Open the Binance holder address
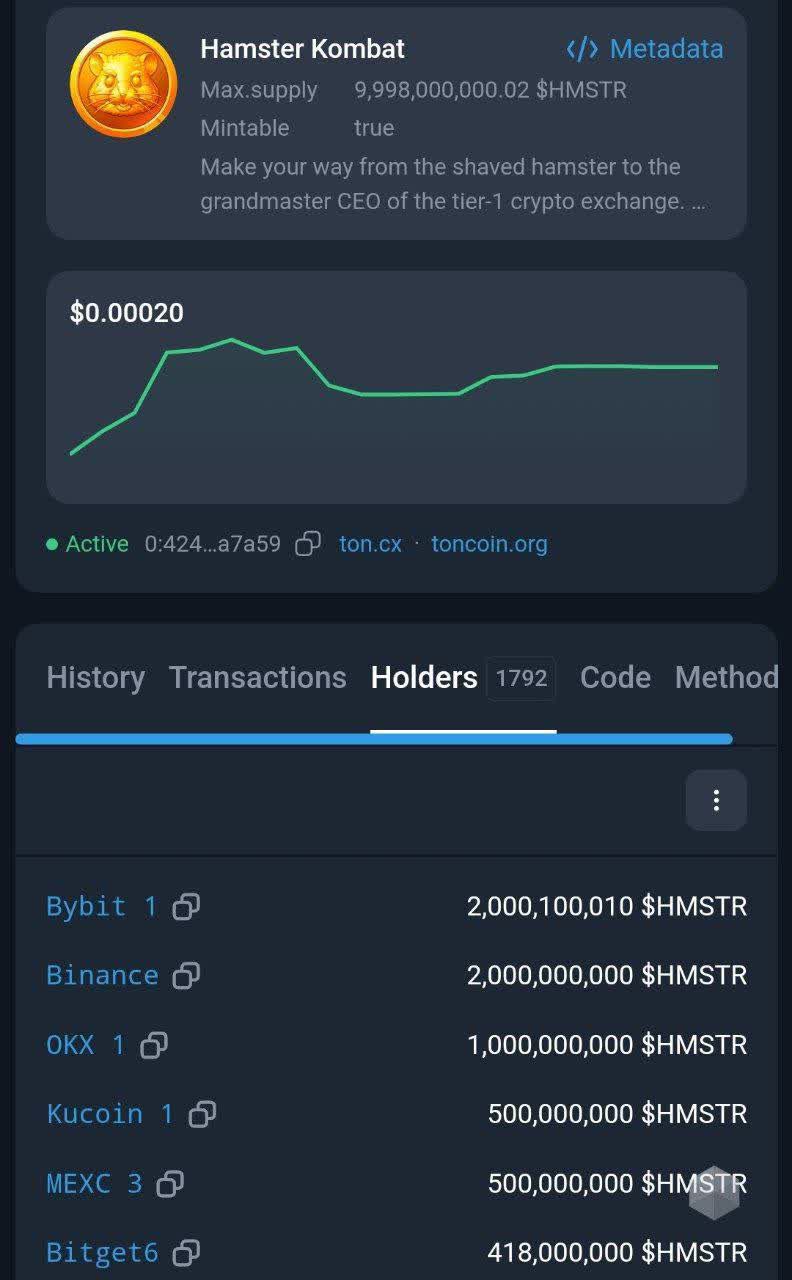792x1280 pixels. (102, 975)
